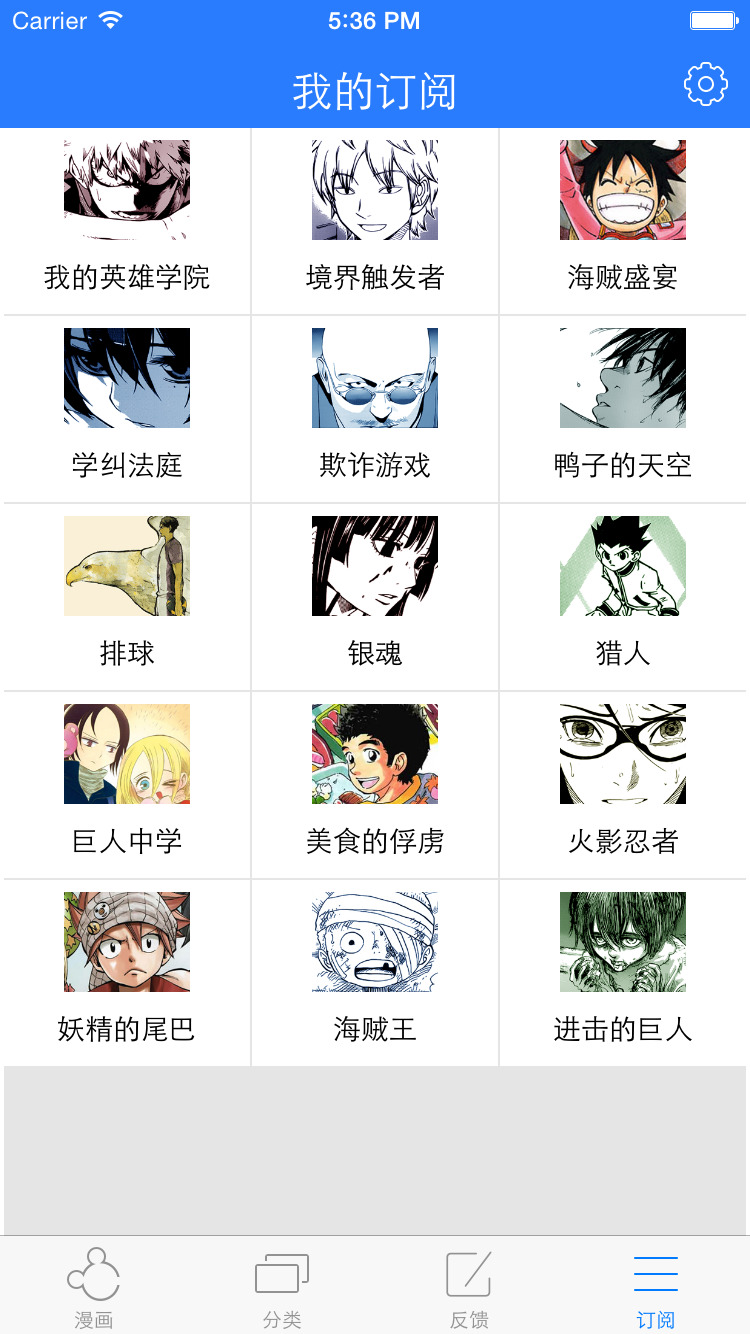Open 学纠法庭 from subscriptions

[x=127, y=408]
